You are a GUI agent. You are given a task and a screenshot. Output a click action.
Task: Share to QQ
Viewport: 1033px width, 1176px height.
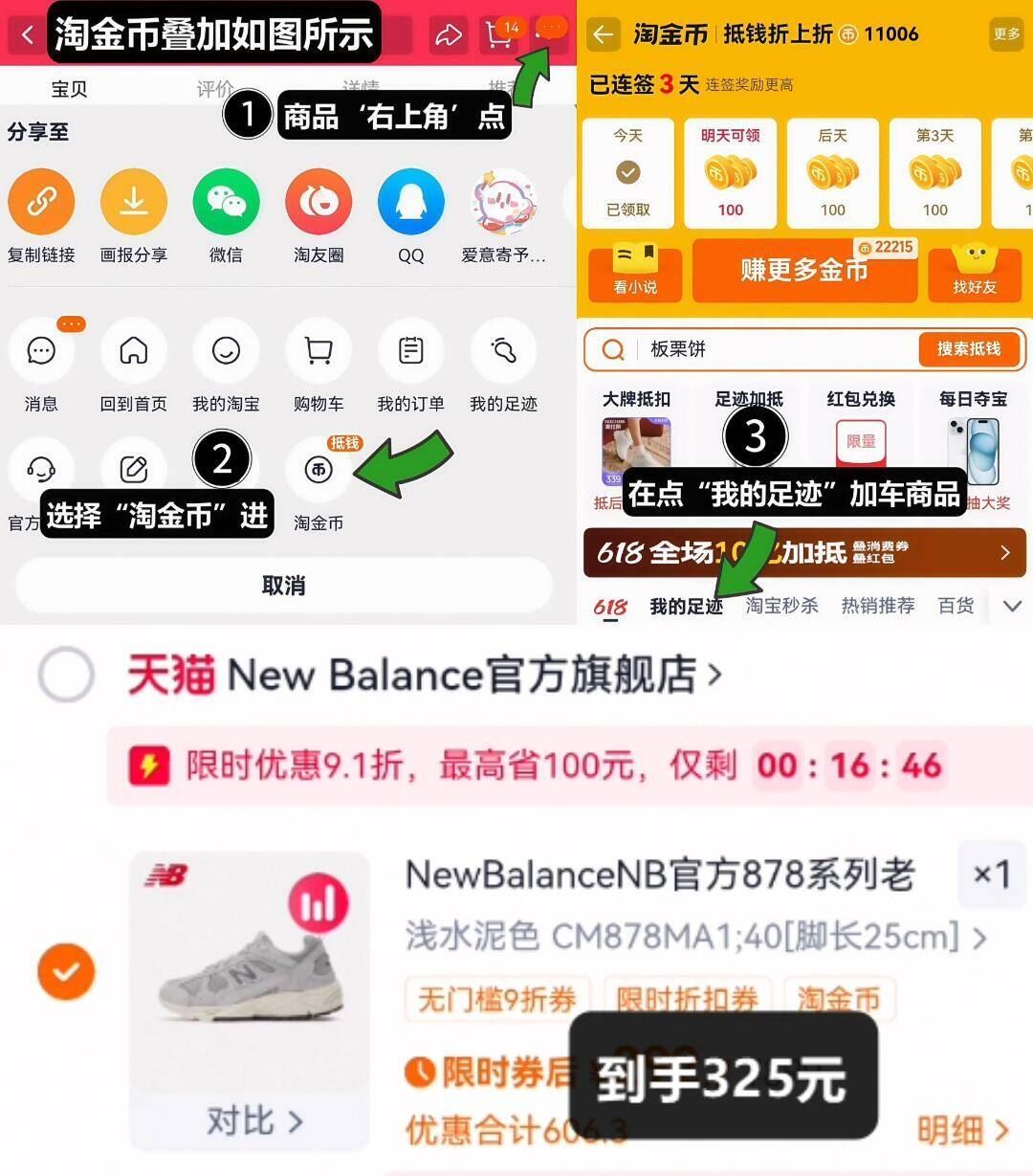410,201
